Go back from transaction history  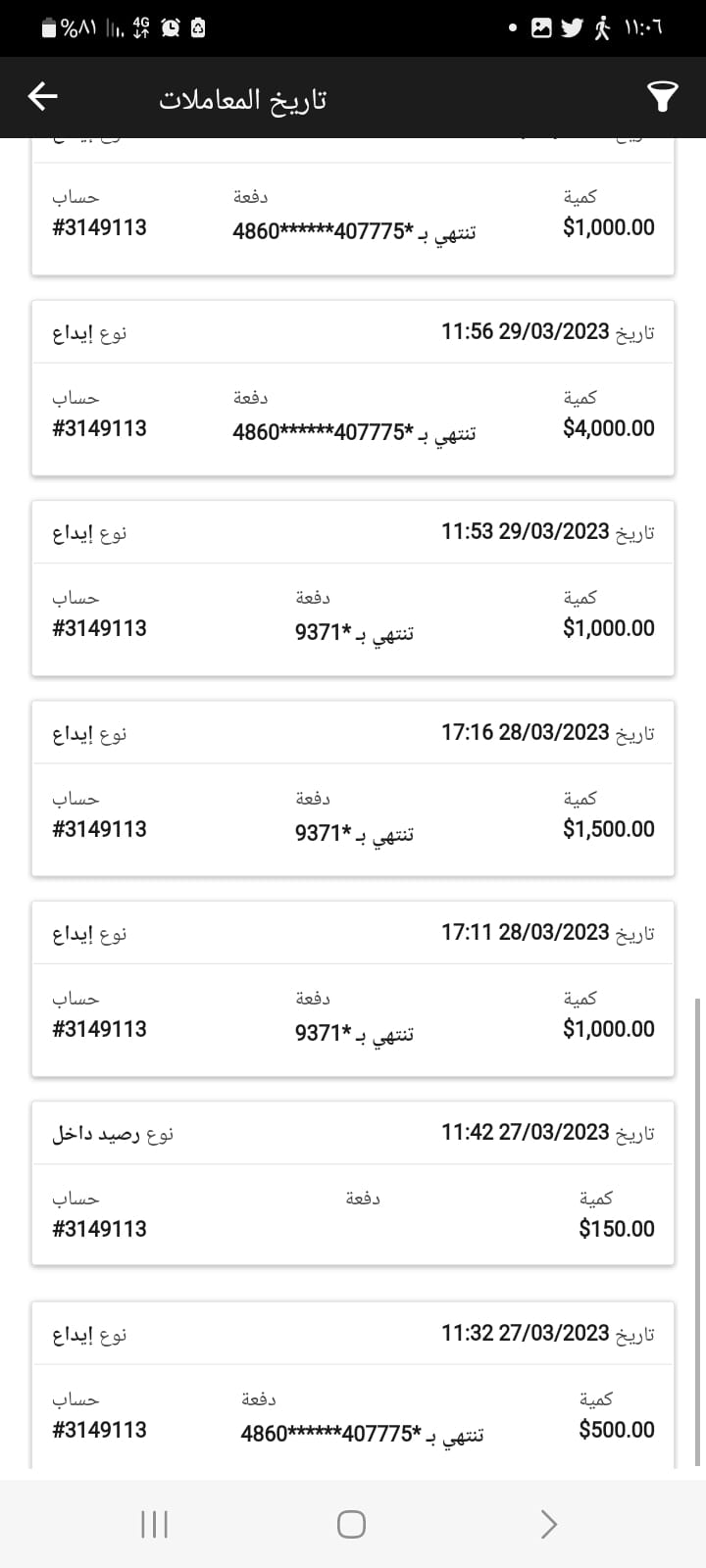42,96
